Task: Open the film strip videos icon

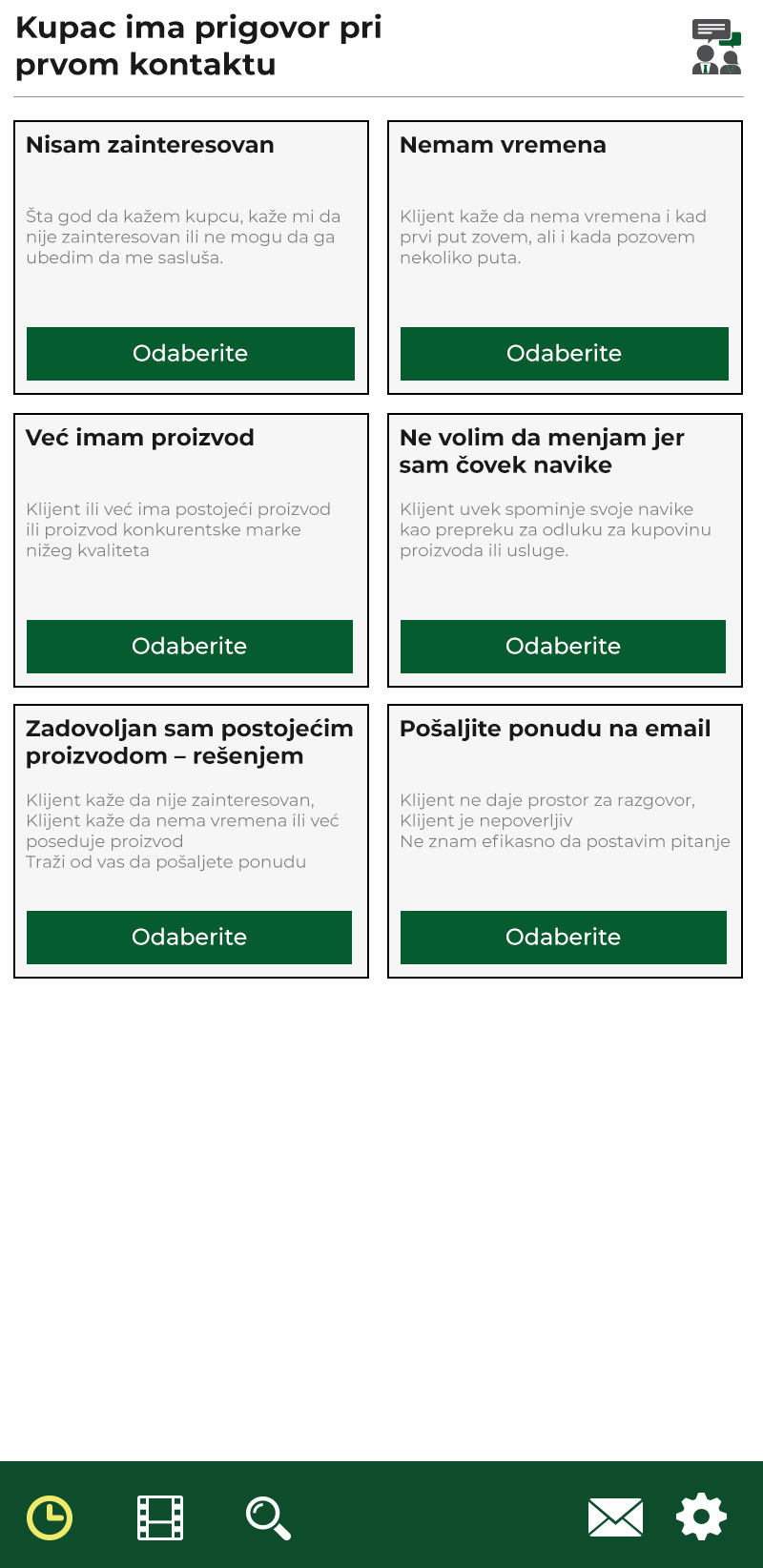Action: point(160,1517)
